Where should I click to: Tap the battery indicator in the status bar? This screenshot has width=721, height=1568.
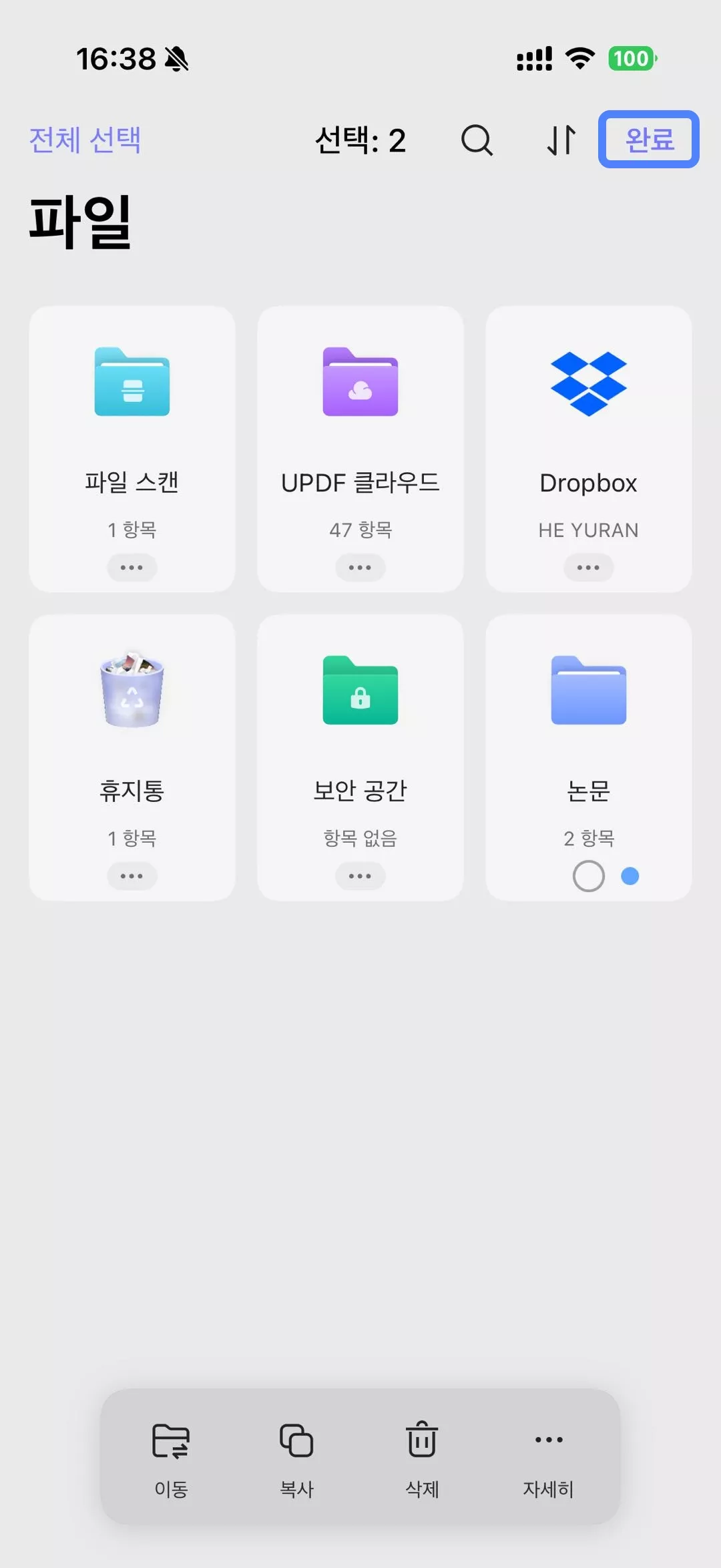tap(632, 59)
